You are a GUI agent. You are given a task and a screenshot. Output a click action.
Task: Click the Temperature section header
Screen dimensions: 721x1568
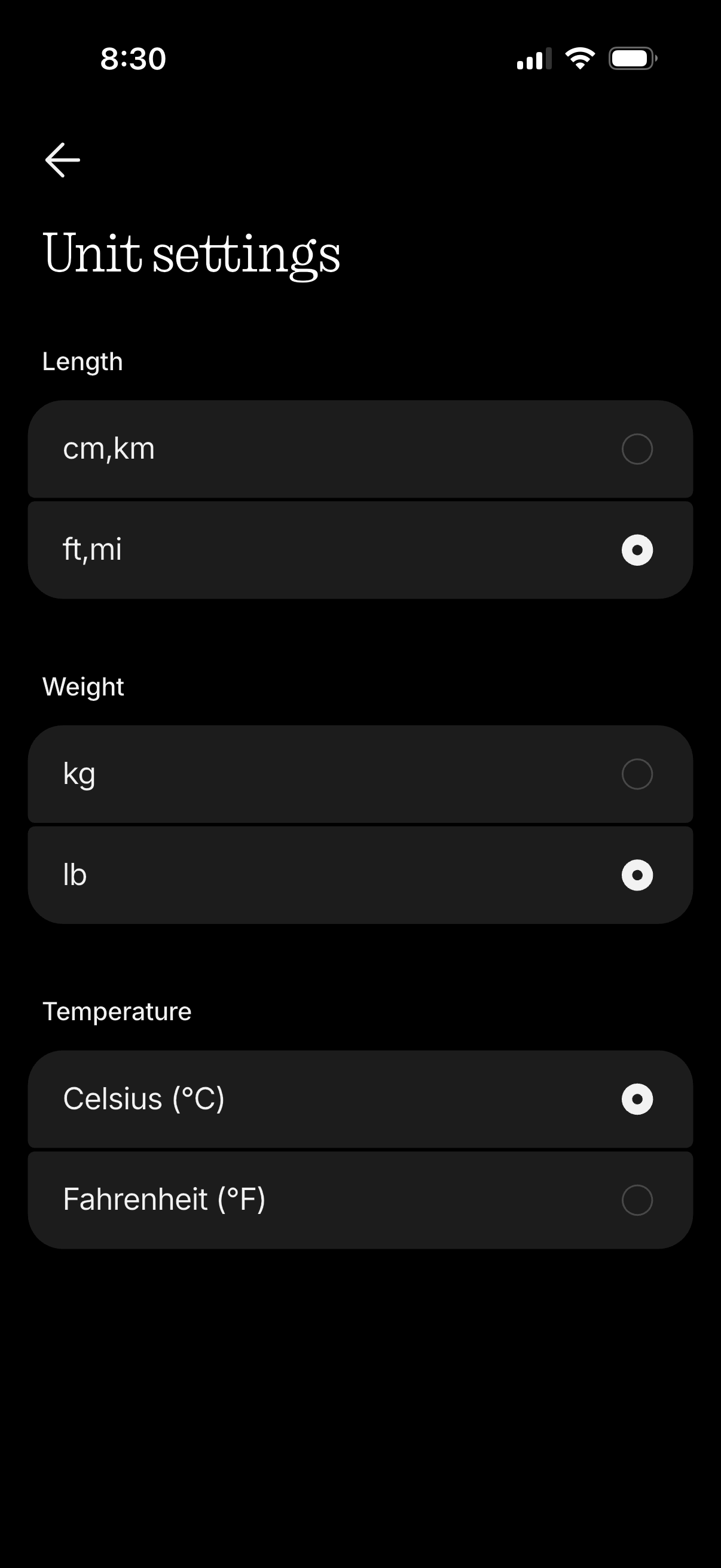tap(116, 1011)
